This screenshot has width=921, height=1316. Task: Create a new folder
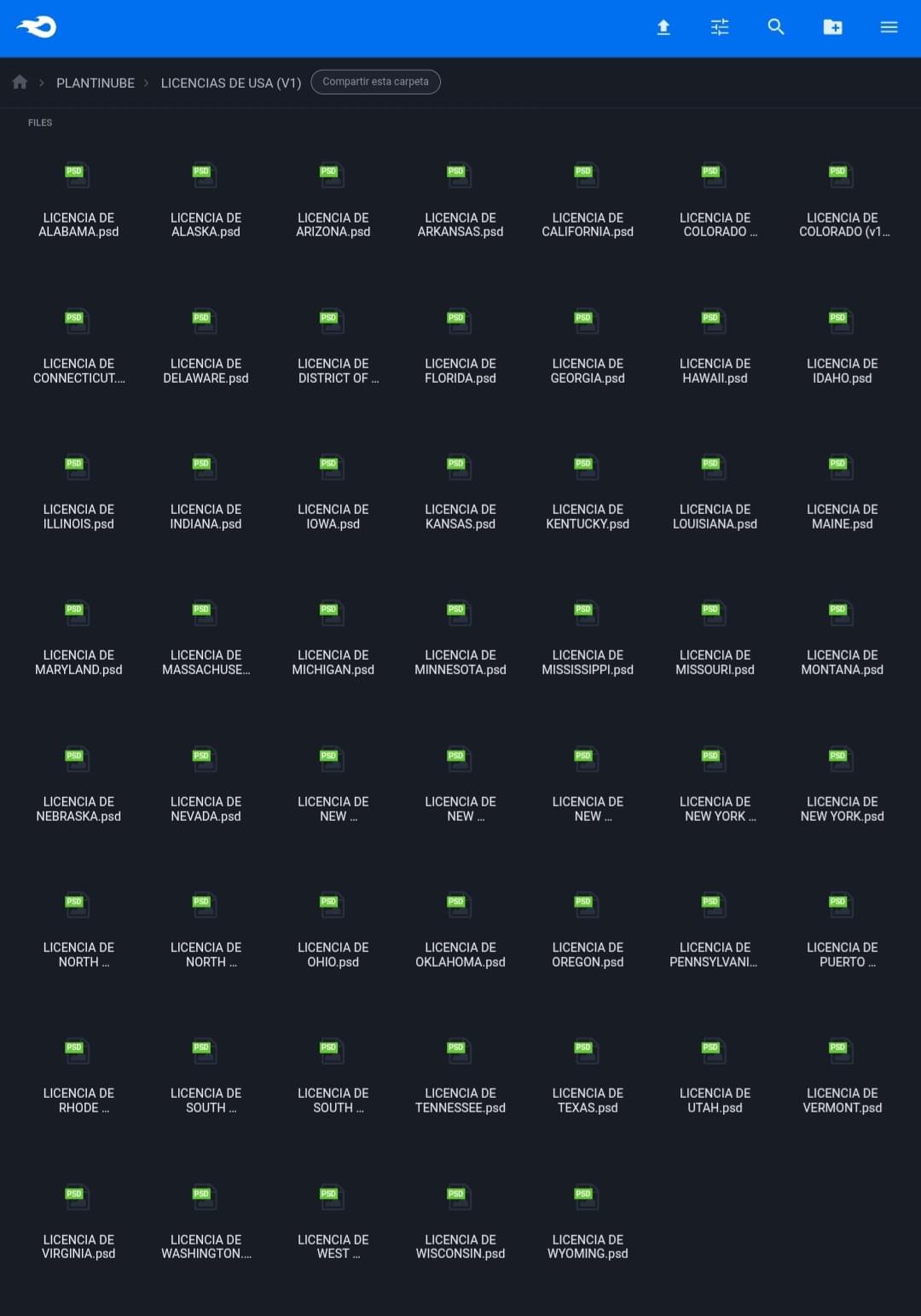pos(832,27)
